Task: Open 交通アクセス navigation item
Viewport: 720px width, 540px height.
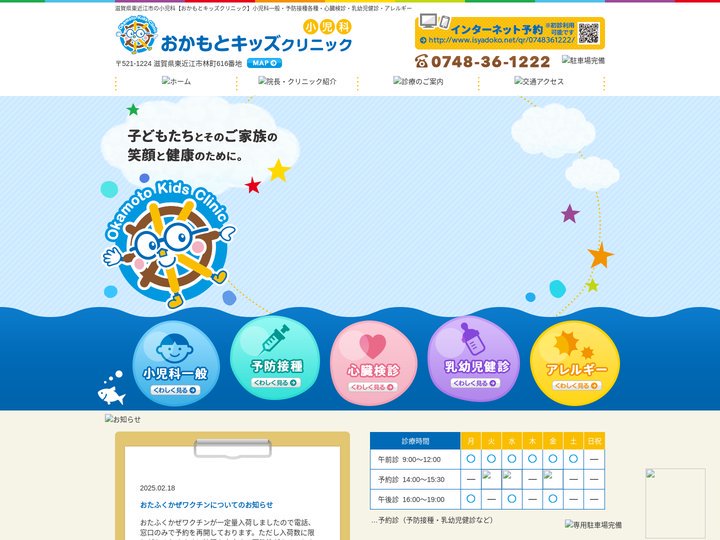Action: [x=539, y=82]
